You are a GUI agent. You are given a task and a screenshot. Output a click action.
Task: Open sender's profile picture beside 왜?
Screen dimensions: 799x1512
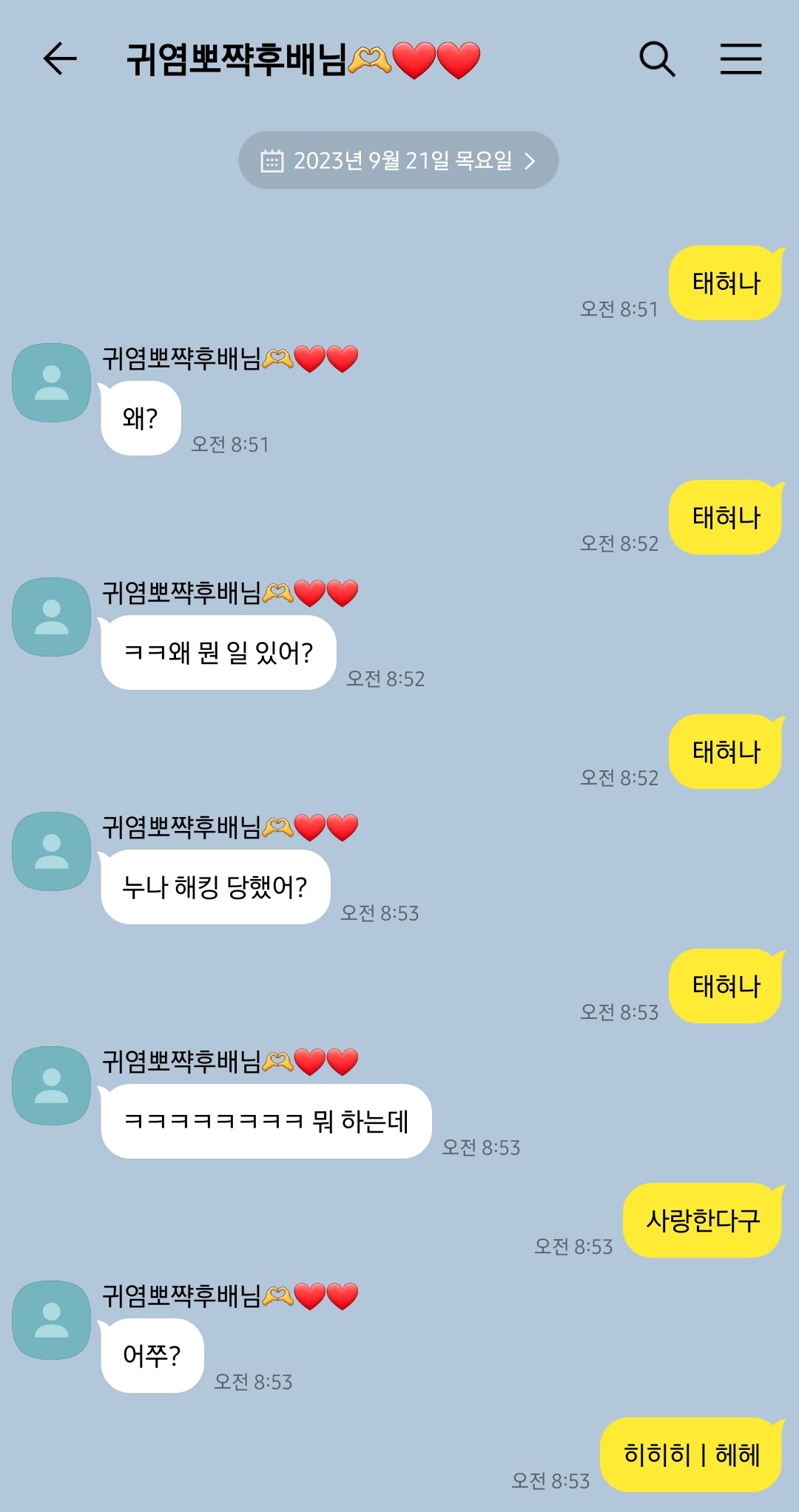tap(51, 382)
